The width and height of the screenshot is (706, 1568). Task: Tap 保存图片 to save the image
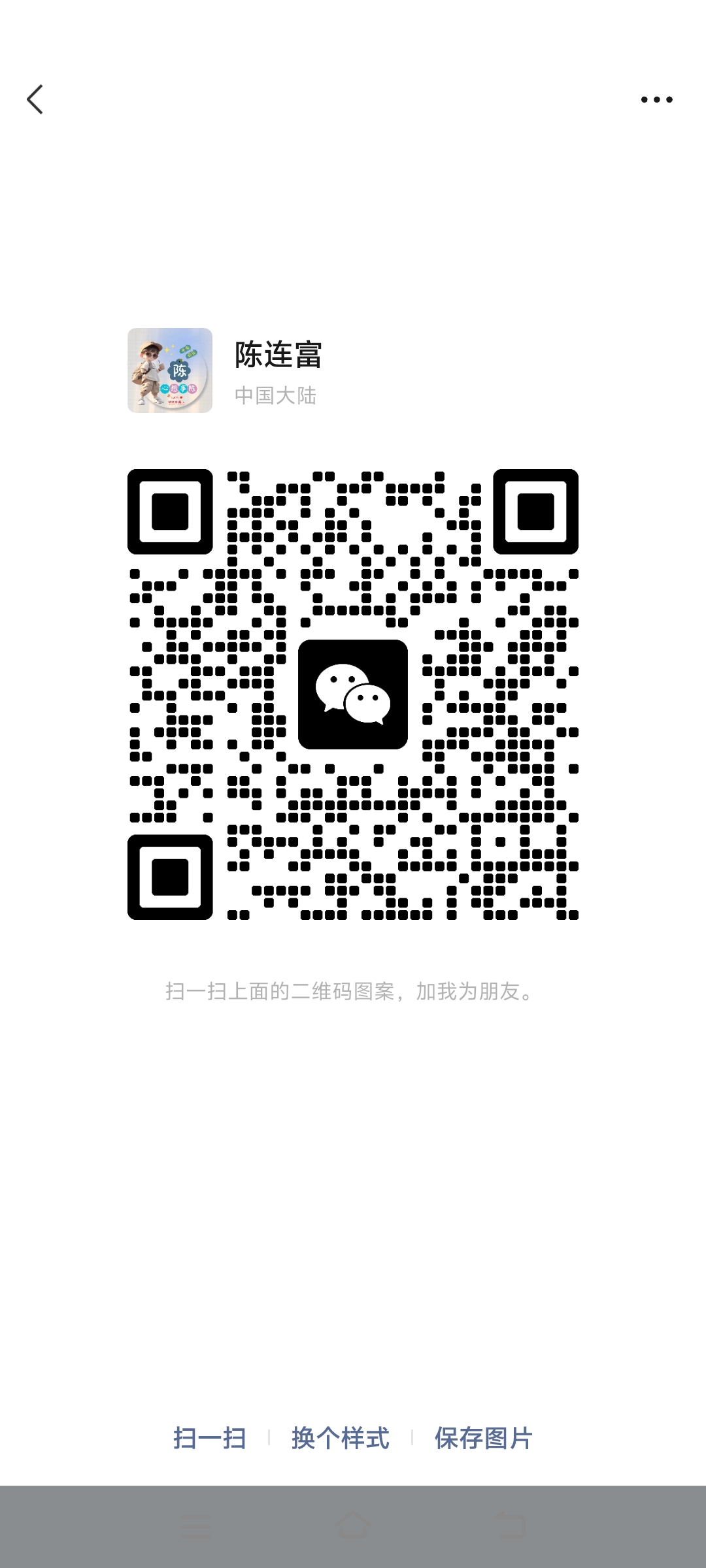tap(483, 1438)
